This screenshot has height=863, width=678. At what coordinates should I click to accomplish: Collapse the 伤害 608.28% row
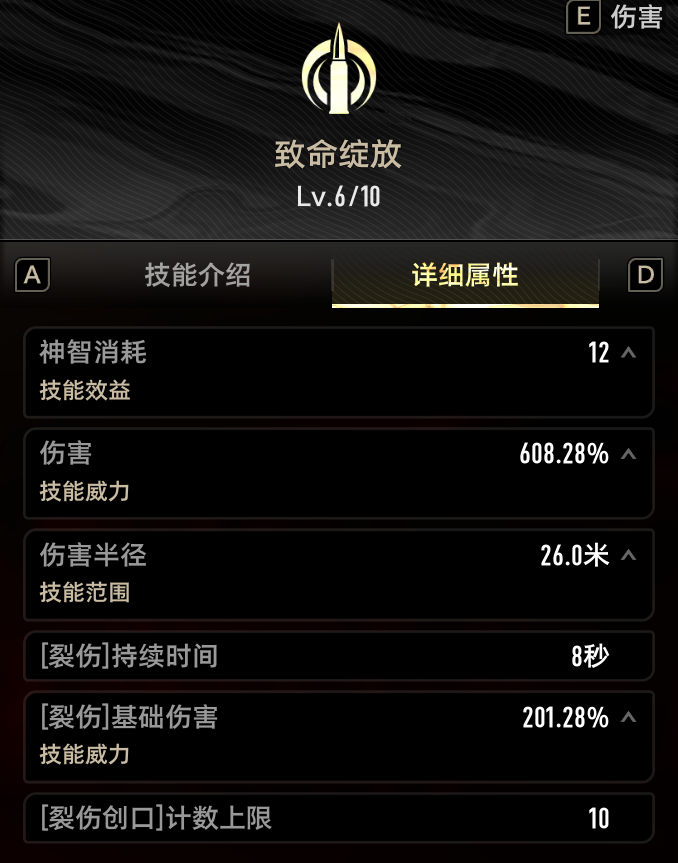628,454
